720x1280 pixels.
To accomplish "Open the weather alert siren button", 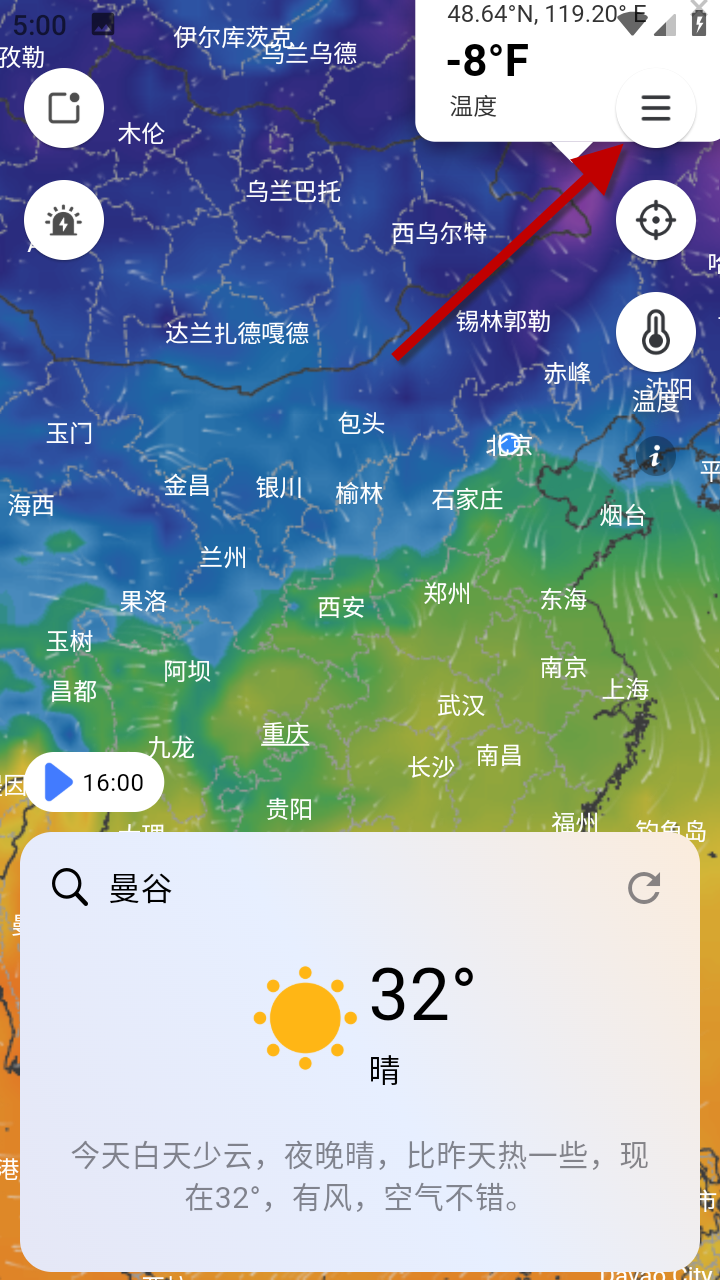I will (x=64, y=220).
